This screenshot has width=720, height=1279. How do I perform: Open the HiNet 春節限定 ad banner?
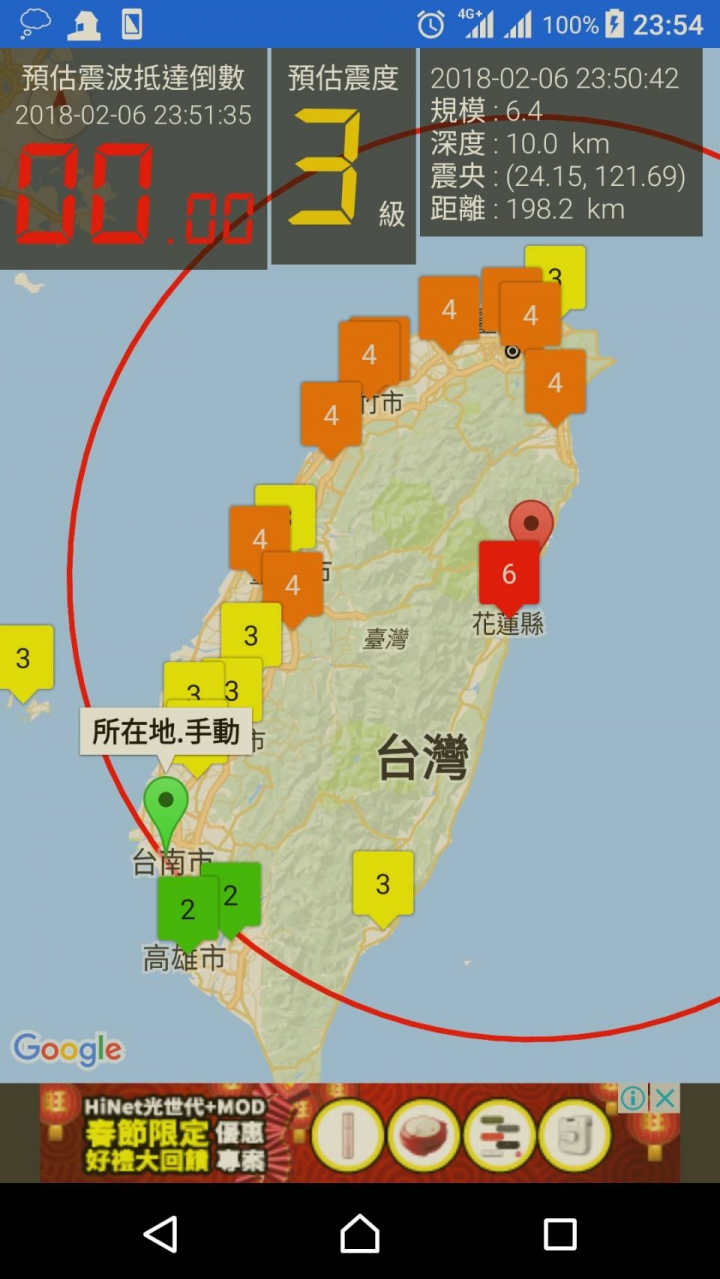330,1132
